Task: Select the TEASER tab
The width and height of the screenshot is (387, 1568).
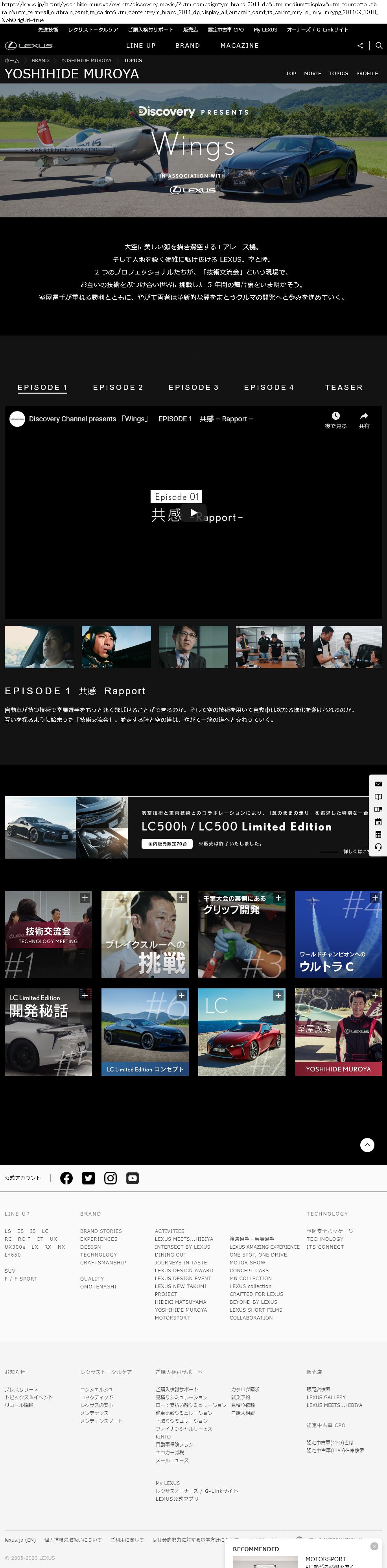Action: [x=343, y=387]
